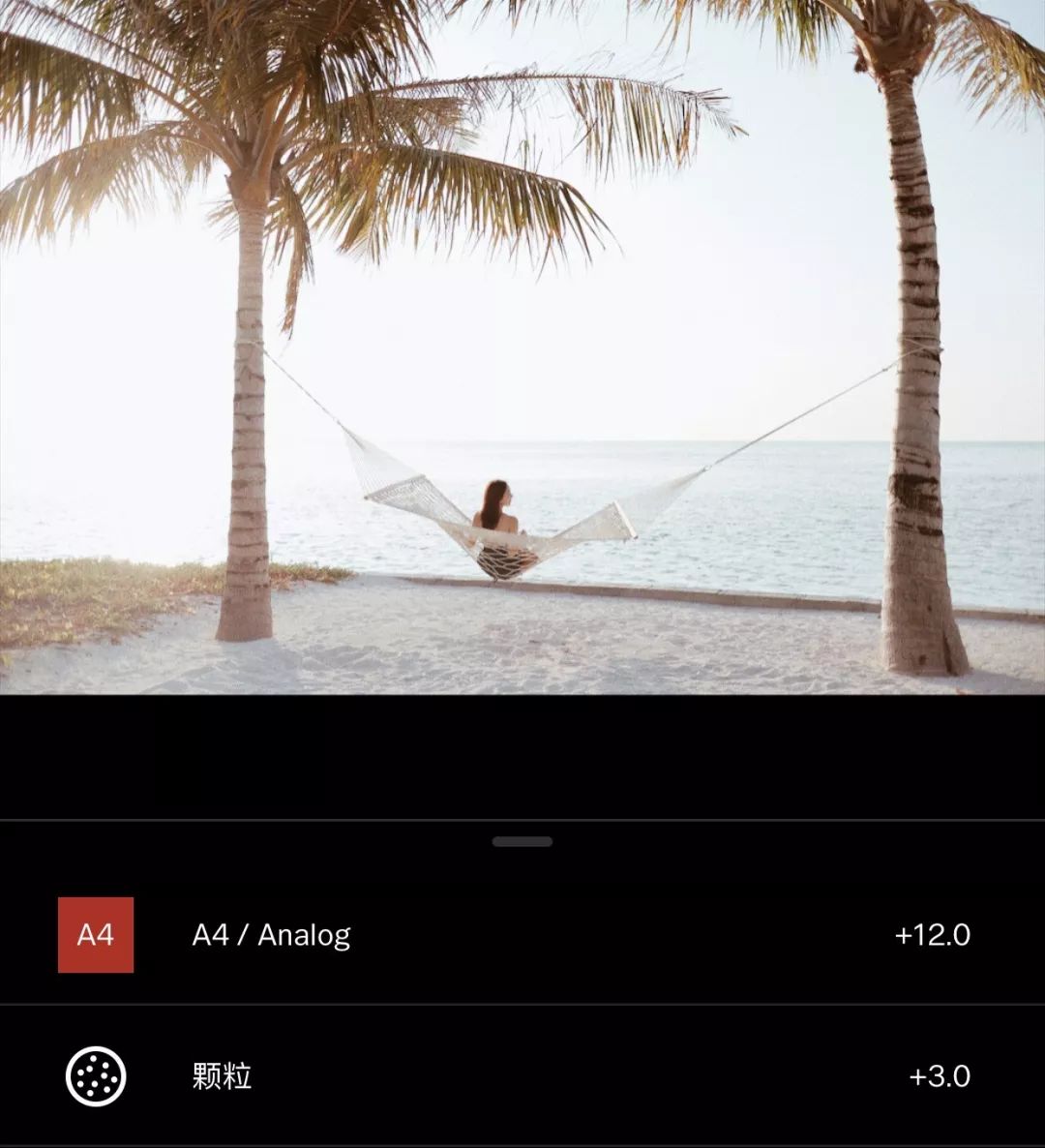This screenshot has height=1148, width=1045.
Task: Tap +12.0 to toggle the filter strength preview
Action: [x=934, y=934]
